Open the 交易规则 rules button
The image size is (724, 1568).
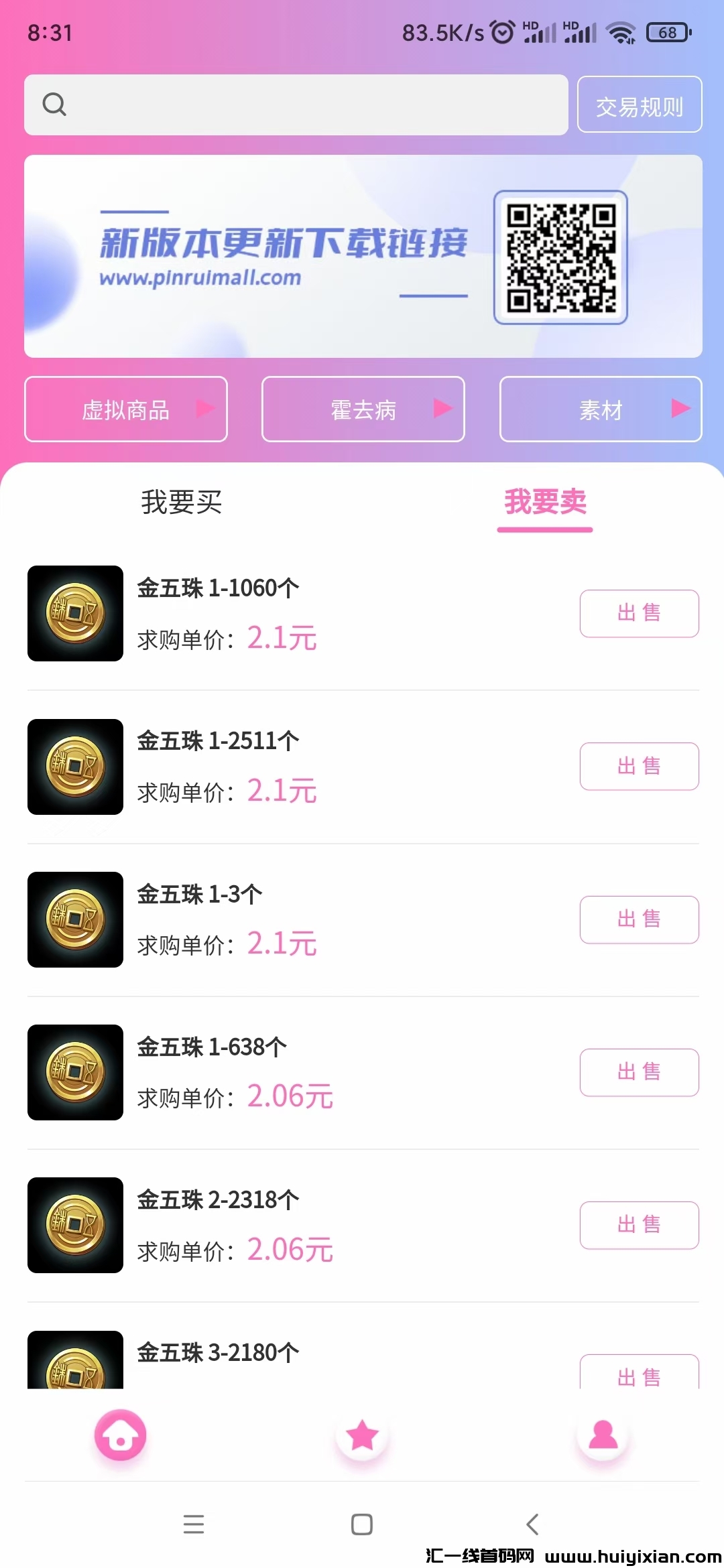tap(639, 105)
